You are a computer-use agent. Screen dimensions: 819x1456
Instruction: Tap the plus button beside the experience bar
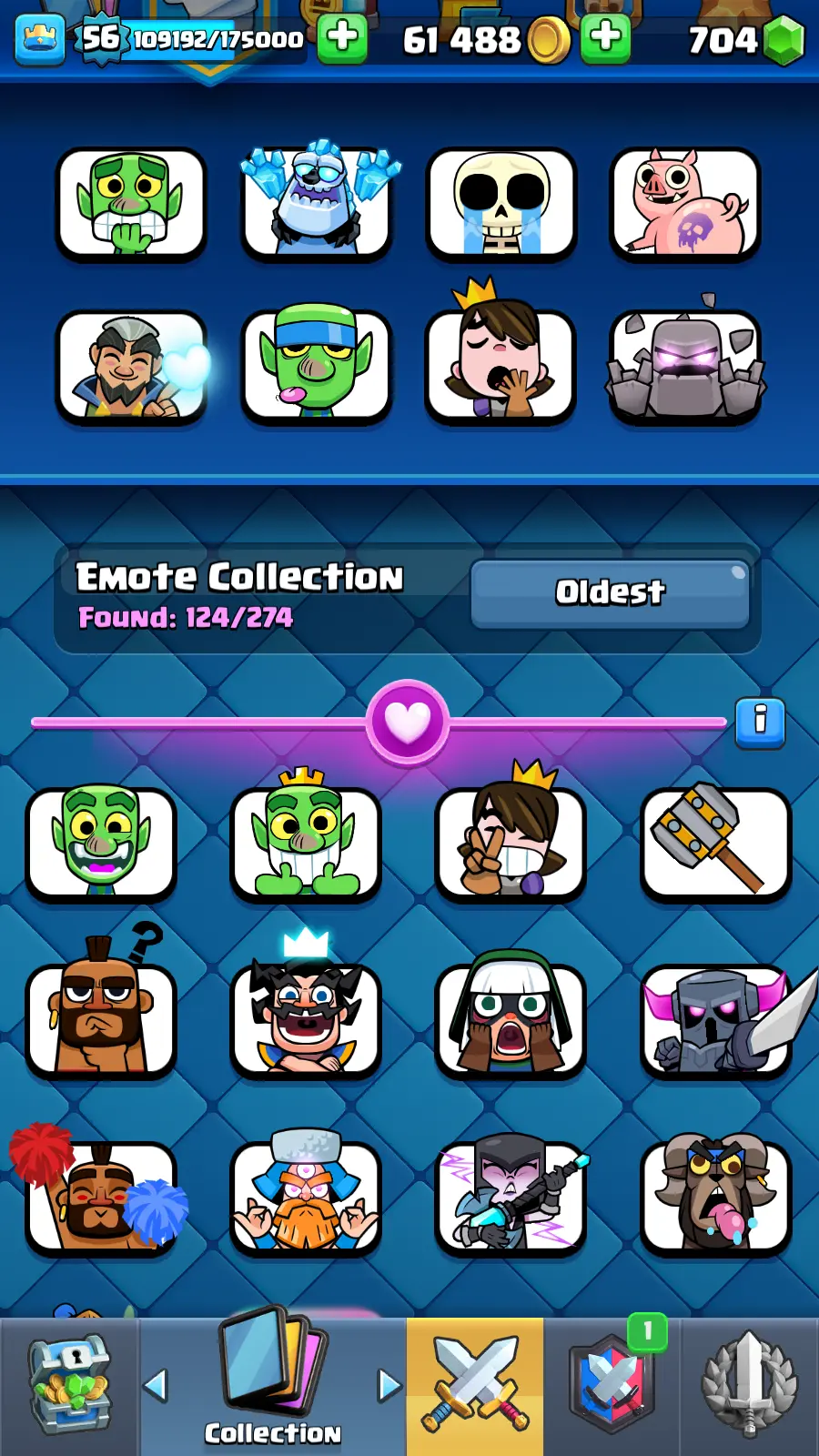pos(342,38)
